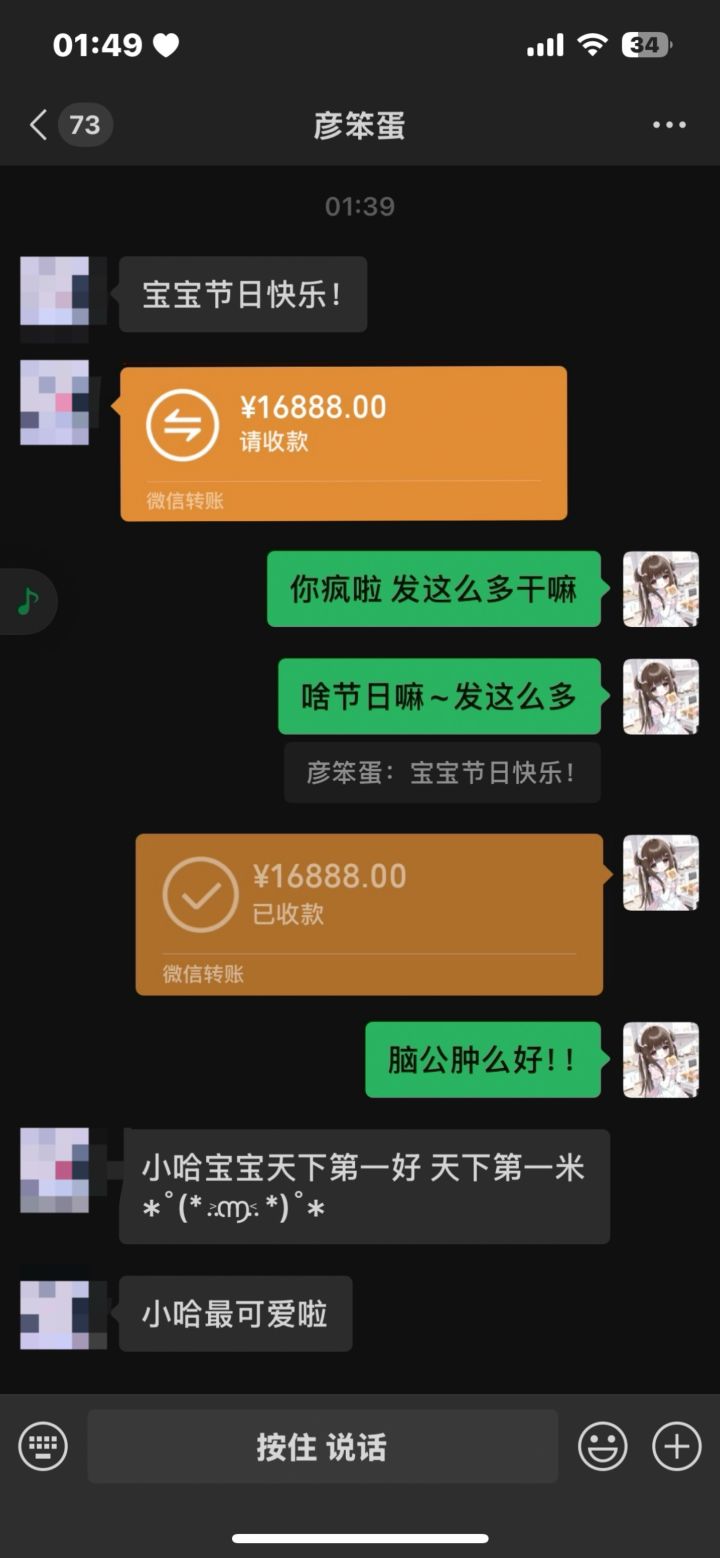Viewport: 720px width, 1558px height.
Task: Select the 请收款 pending transfer bubble
Action: tap(344, 440)
